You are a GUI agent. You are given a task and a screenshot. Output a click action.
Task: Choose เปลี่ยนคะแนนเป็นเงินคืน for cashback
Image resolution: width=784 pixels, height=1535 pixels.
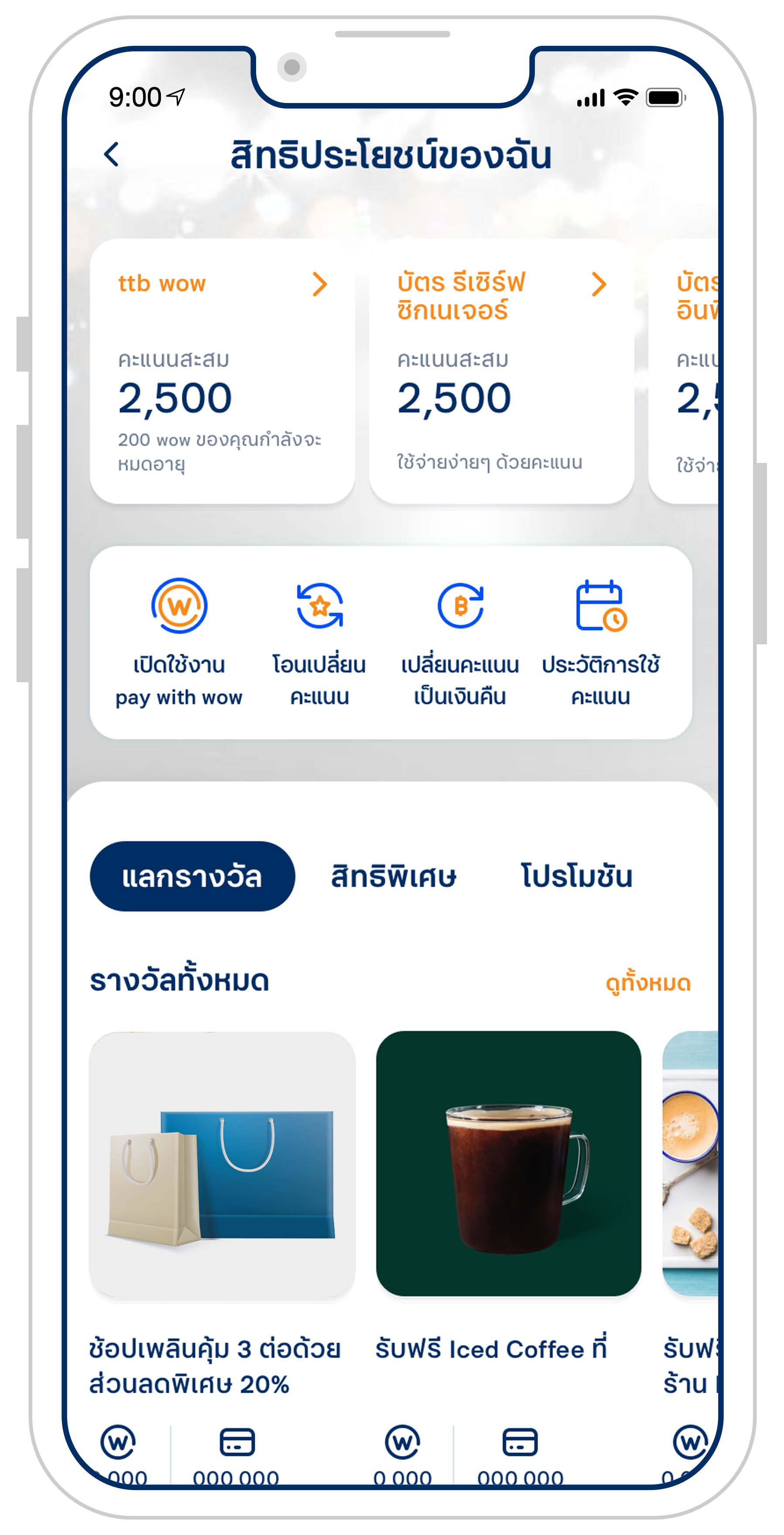pyautogui.click(x=460, y=642)
